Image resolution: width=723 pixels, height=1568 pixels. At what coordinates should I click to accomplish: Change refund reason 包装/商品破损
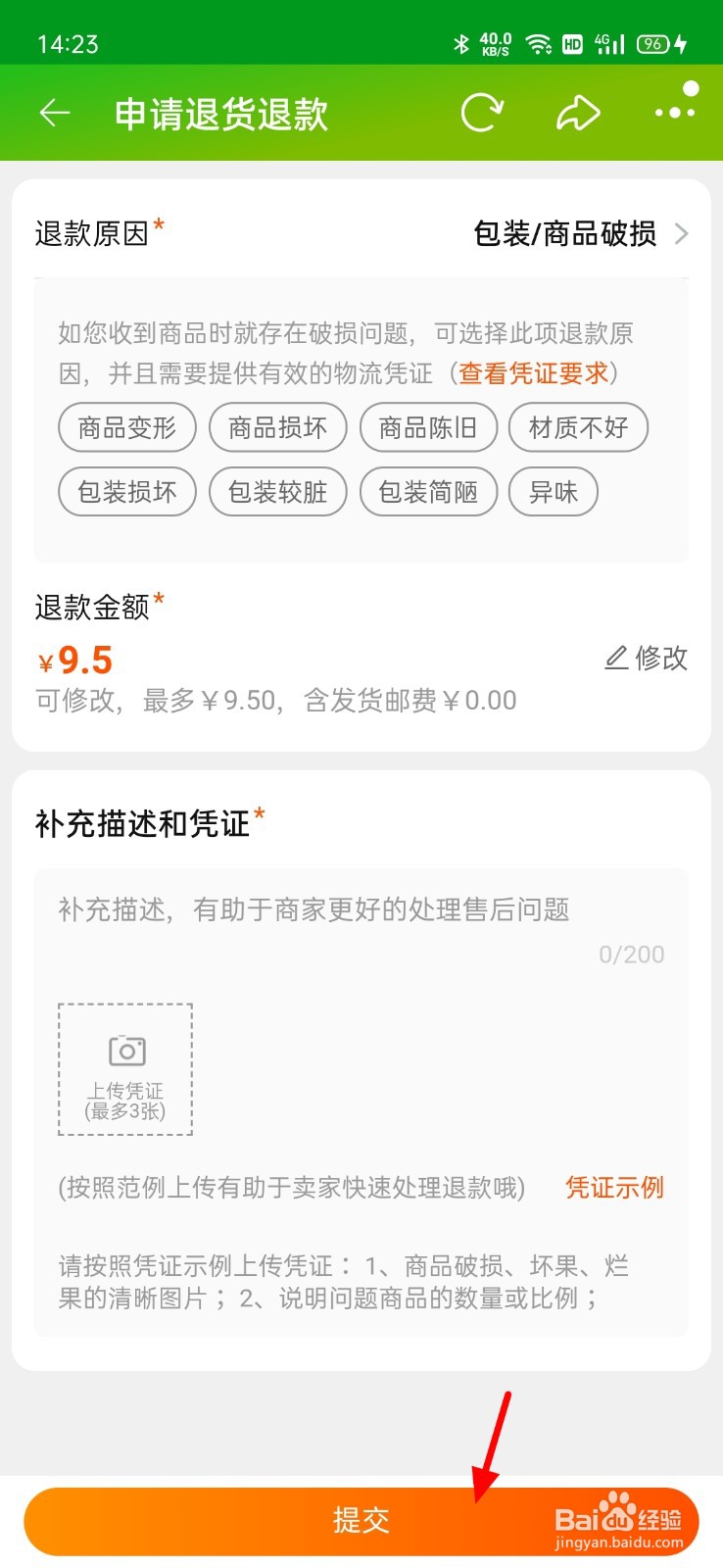pos(580,234)
